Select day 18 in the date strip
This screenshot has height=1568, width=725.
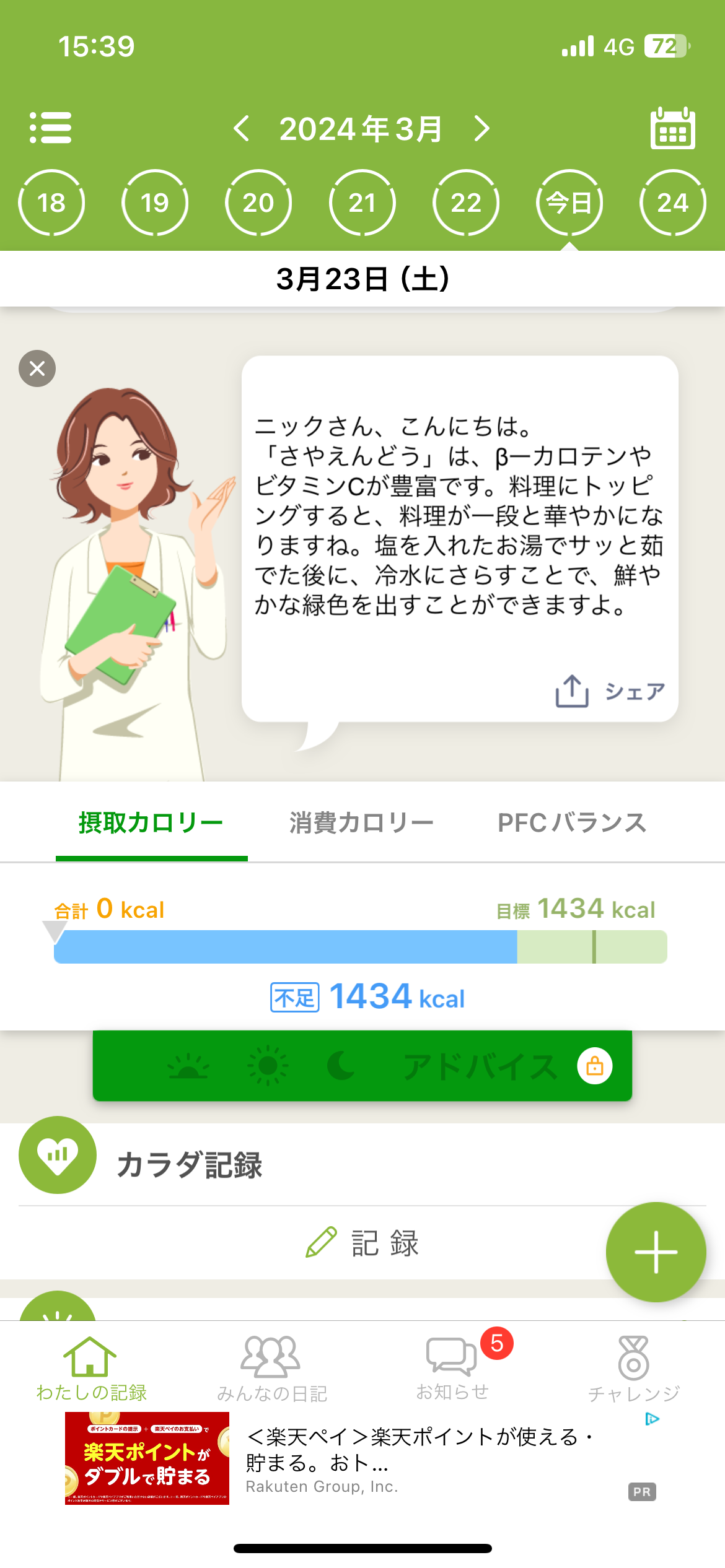51,203
